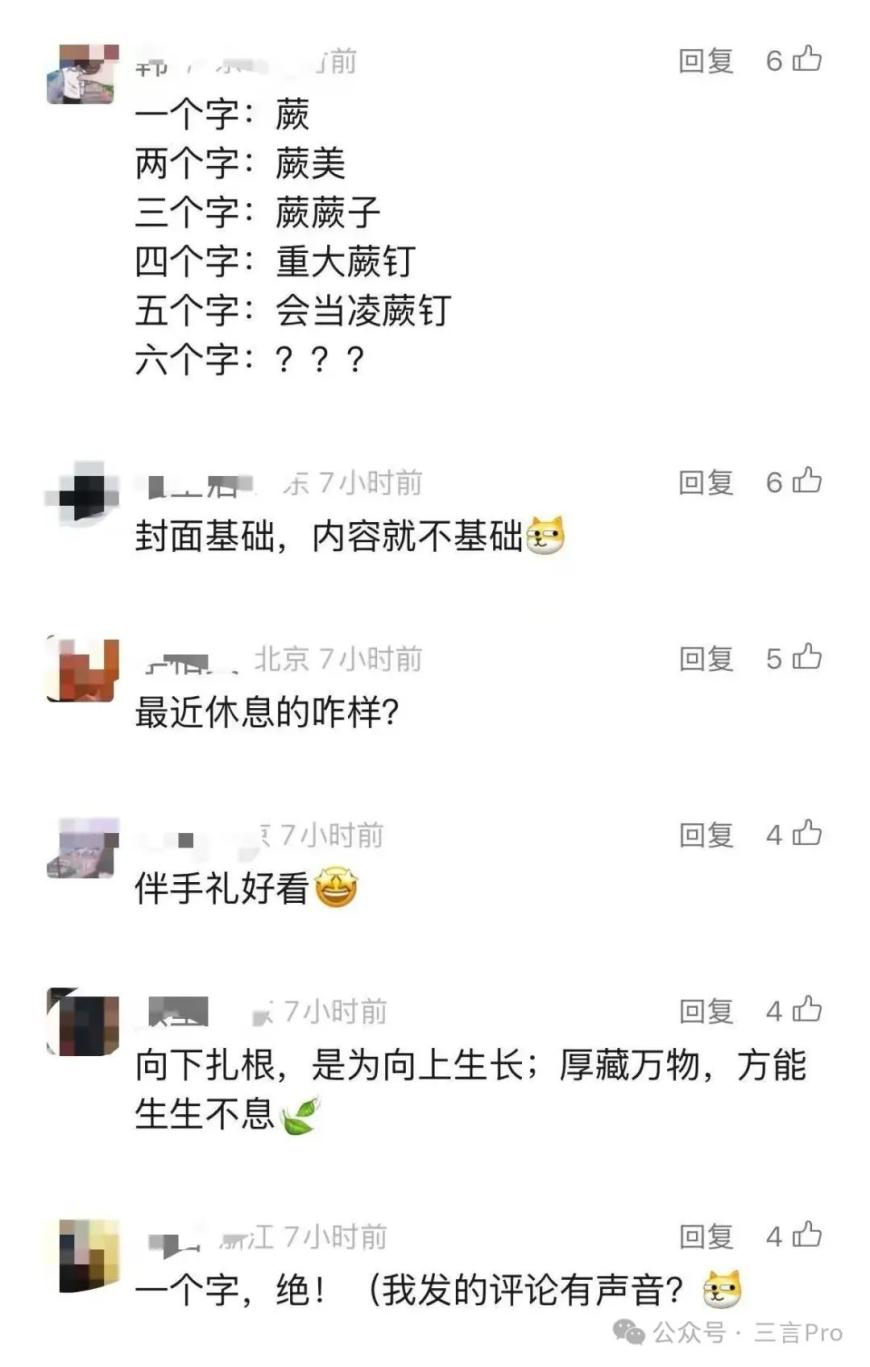The image size is (870, 1367).
Task: Reply to the '最近休息的咋样?' comment
Action: click(x=706, y=659)
